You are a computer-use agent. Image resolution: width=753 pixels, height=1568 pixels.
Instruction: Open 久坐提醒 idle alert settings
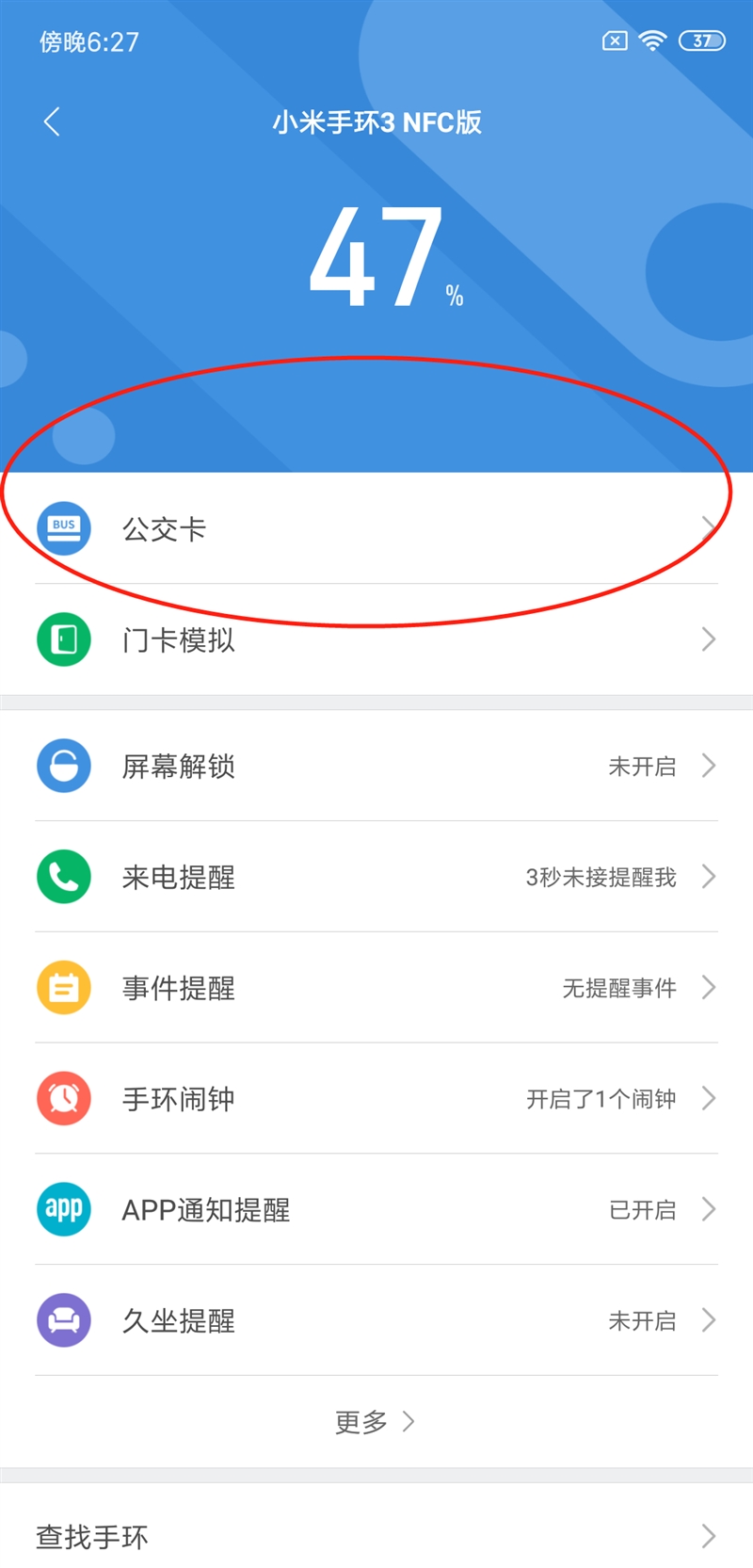pos(376,1320)
